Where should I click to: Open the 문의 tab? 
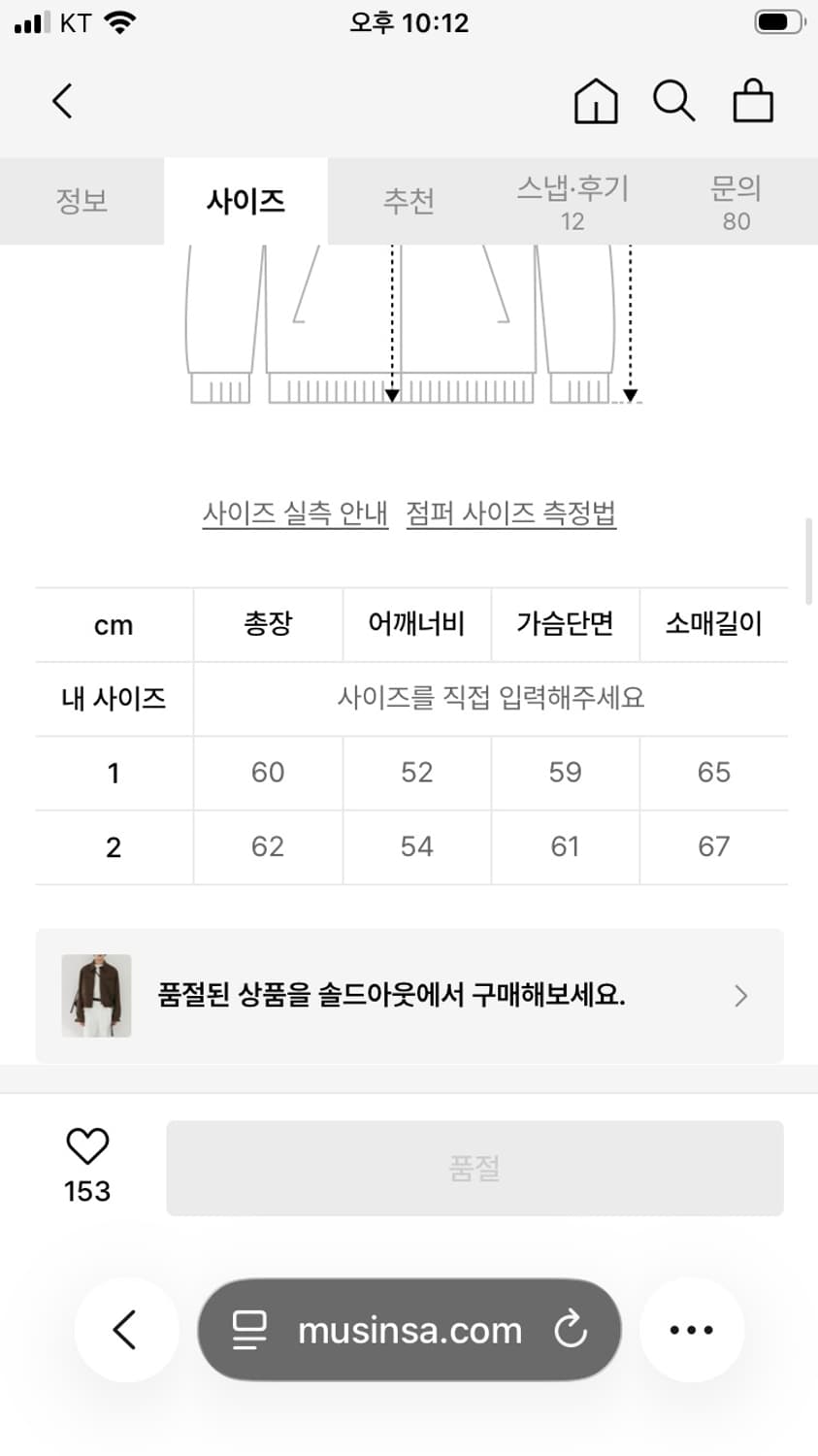pyautogui.click(x=736, y=201)
